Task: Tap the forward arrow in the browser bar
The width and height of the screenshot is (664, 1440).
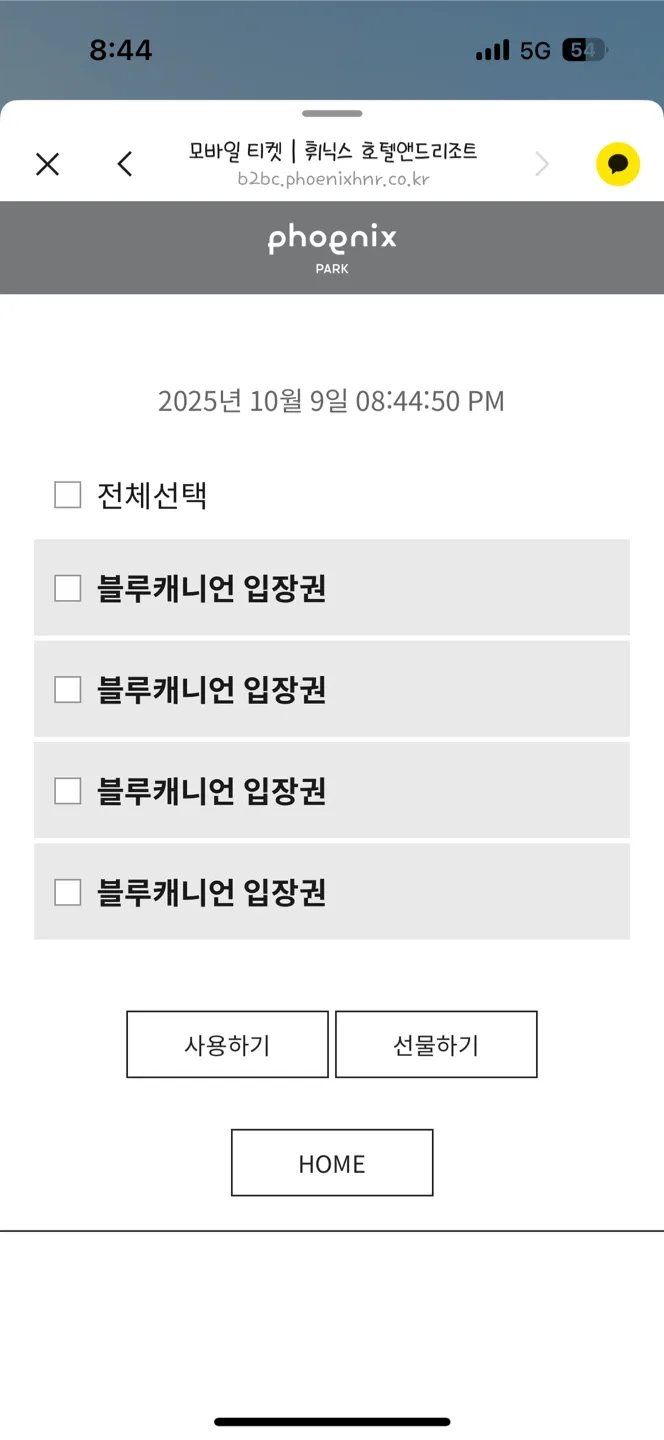Action: 542,164
